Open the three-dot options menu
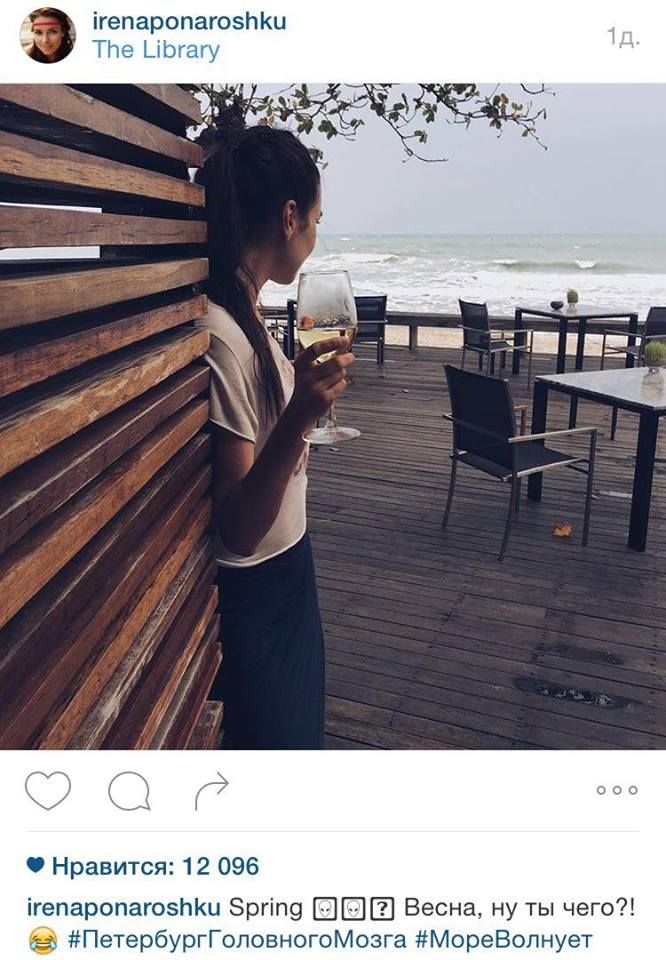 [616, 790]
